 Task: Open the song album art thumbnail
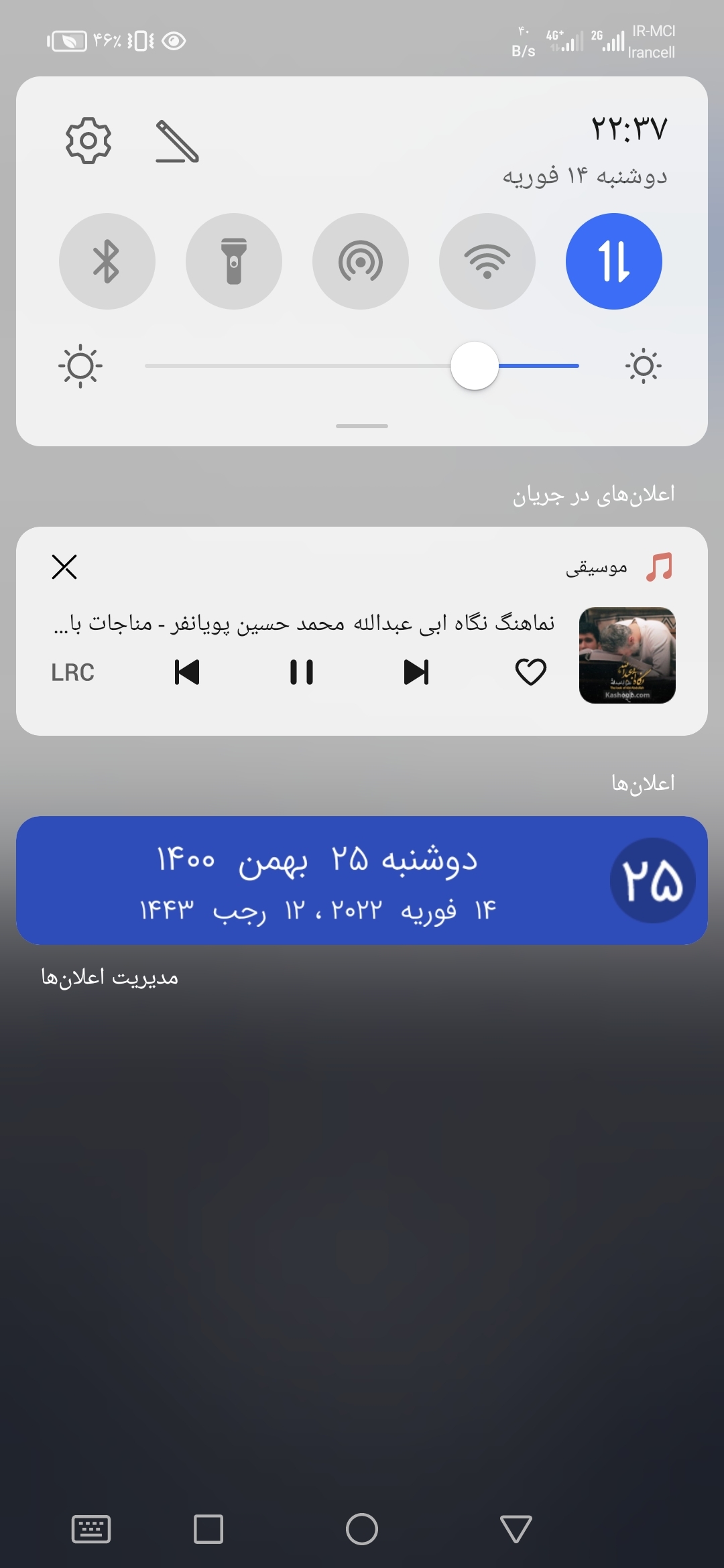coord(627,655)
